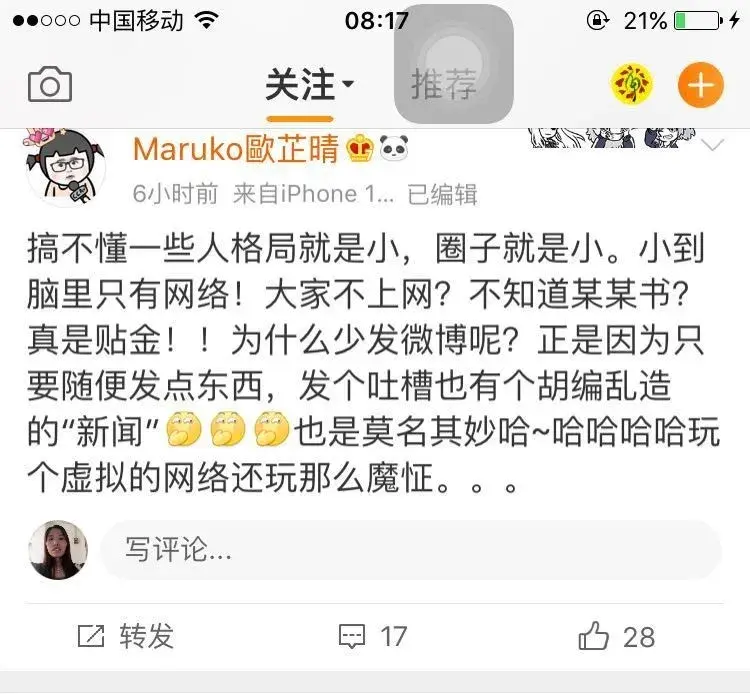Open the 17 comments
Screen dimensions: 750x694
click(373, 636)
